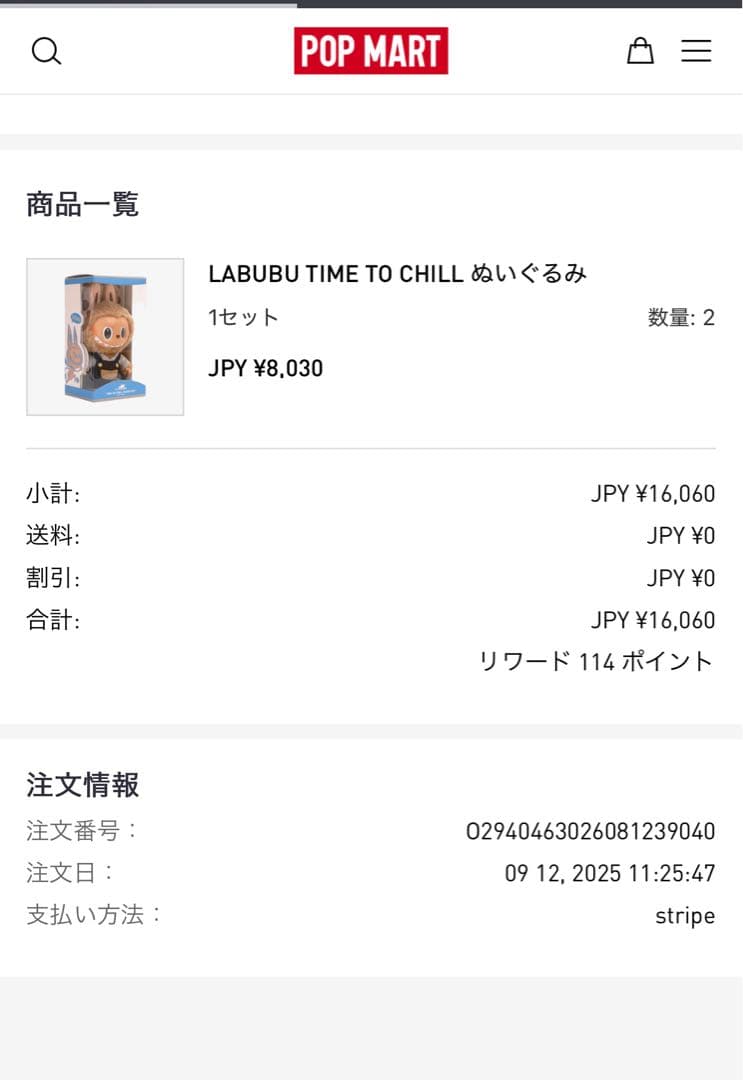This screenshot has width=743, height=1080.
Task: Open the search magnifier icon
Action: [46, 50]
